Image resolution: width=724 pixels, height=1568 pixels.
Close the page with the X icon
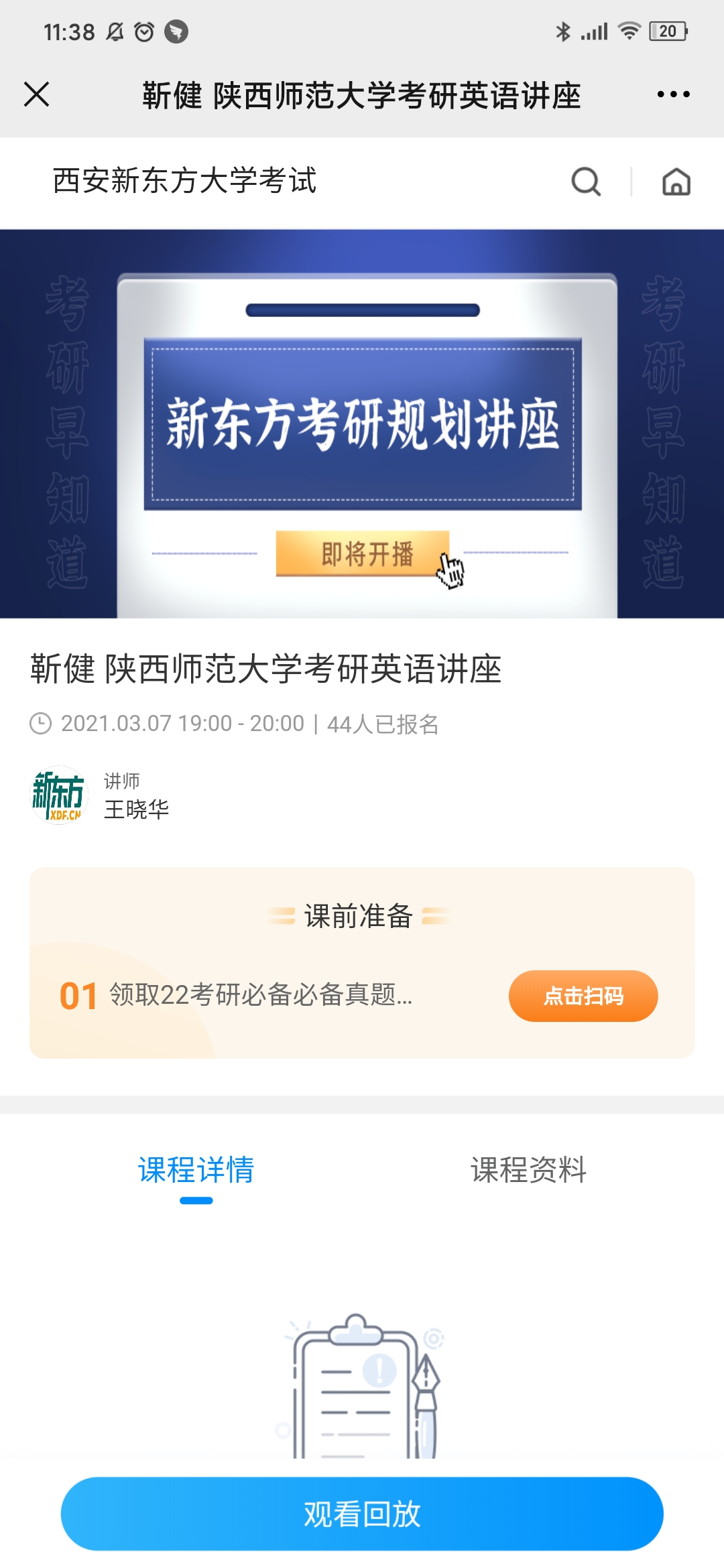[x=37, y=94]
